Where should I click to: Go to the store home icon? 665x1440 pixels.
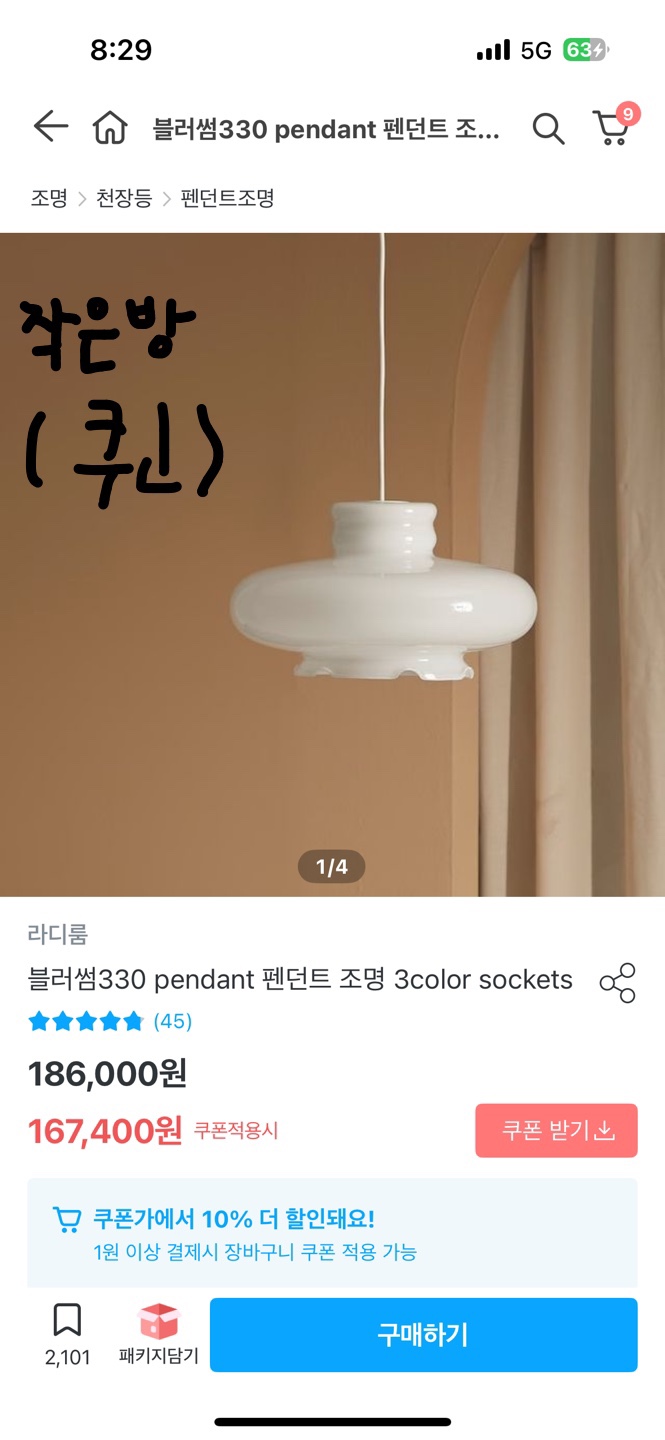[110, 128]
